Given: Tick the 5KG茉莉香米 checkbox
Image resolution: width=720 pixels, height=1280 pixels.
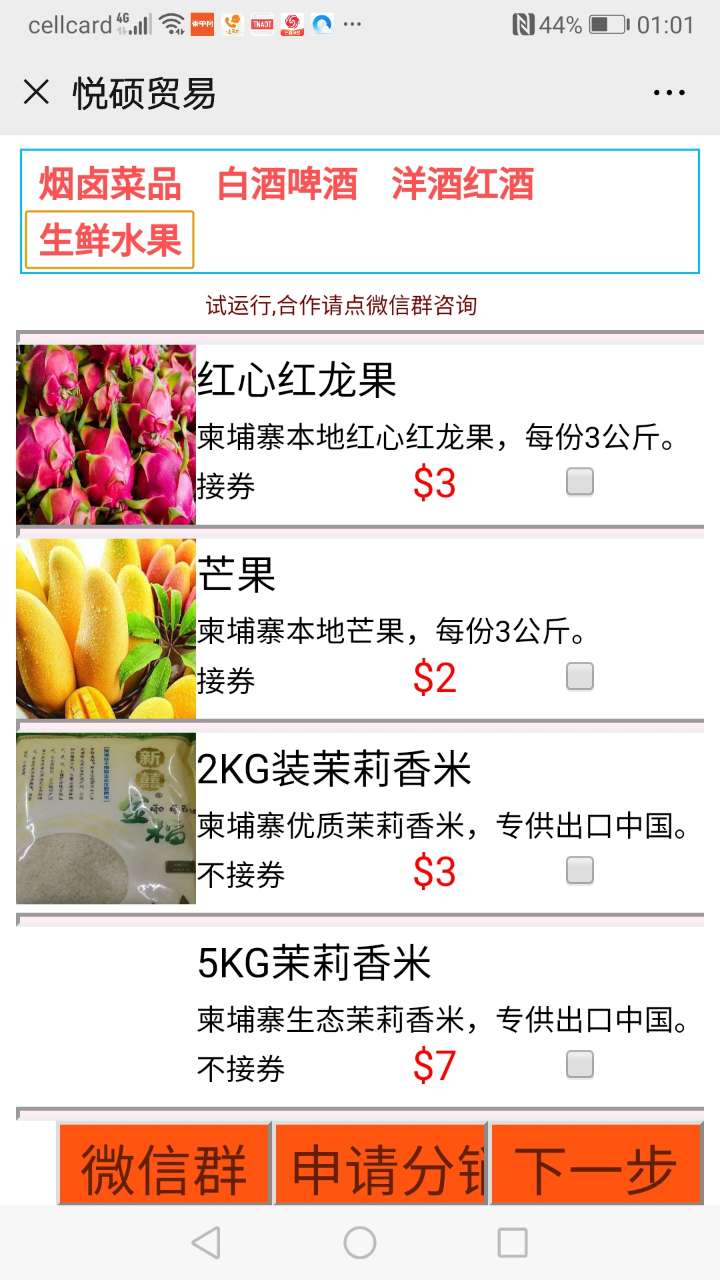Looking at the screenshot, I should click(580, 1064).
